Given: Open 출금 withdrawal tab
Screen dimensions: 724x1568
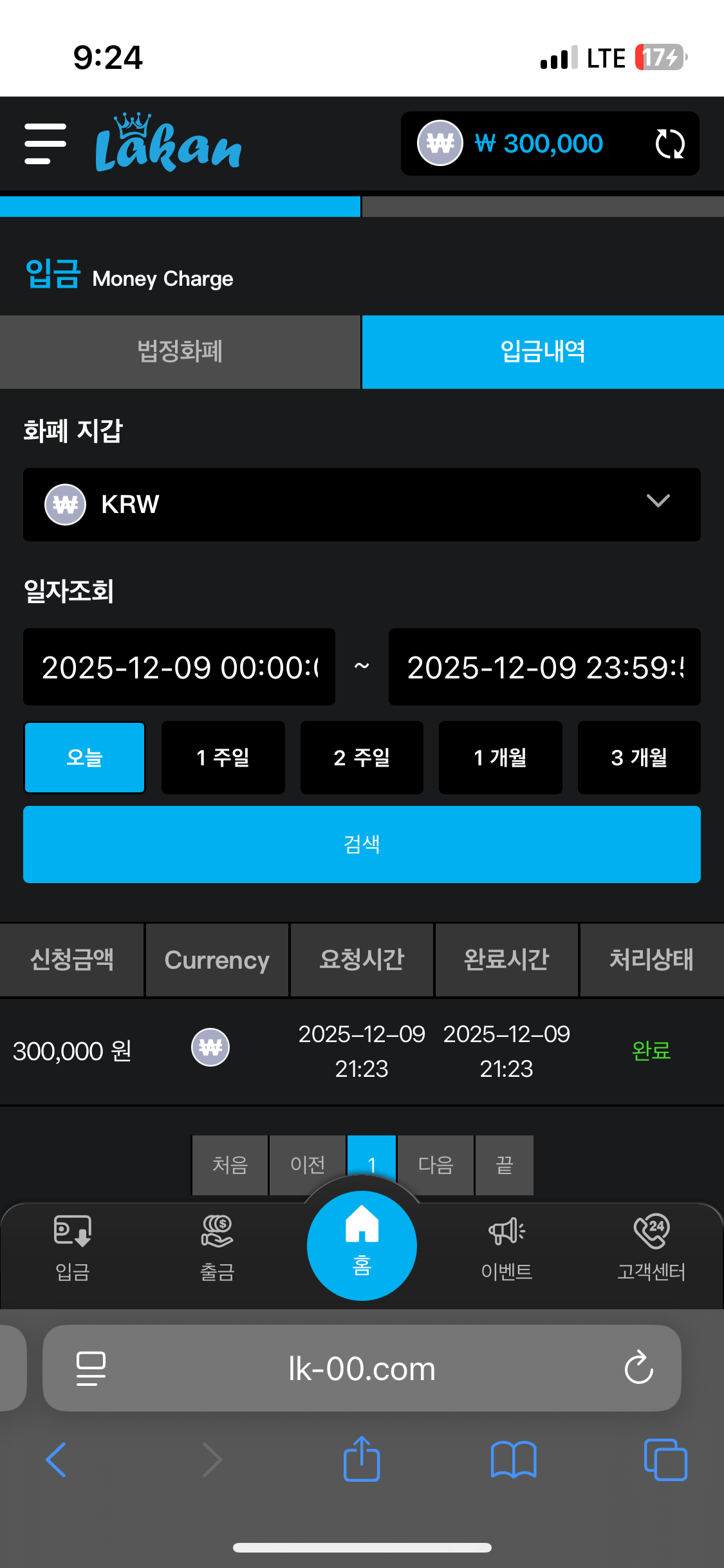Looking at the screenshot, I should click(217, 1248).
